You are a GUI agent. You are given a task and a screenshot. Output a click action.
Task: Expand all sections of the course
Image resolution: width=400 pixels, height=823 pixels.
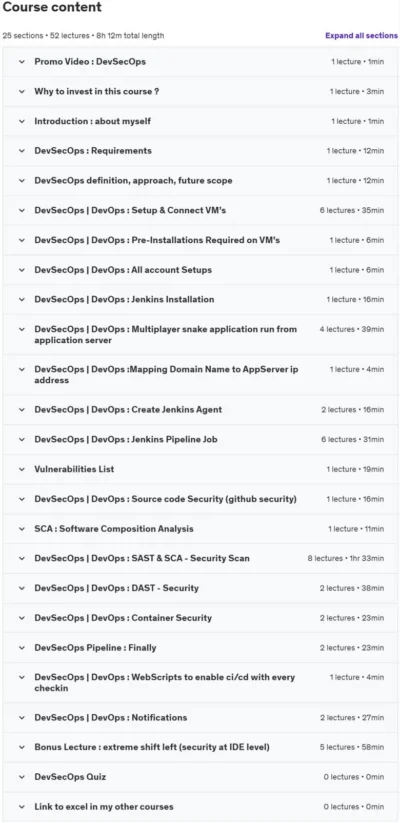[361, 36]
